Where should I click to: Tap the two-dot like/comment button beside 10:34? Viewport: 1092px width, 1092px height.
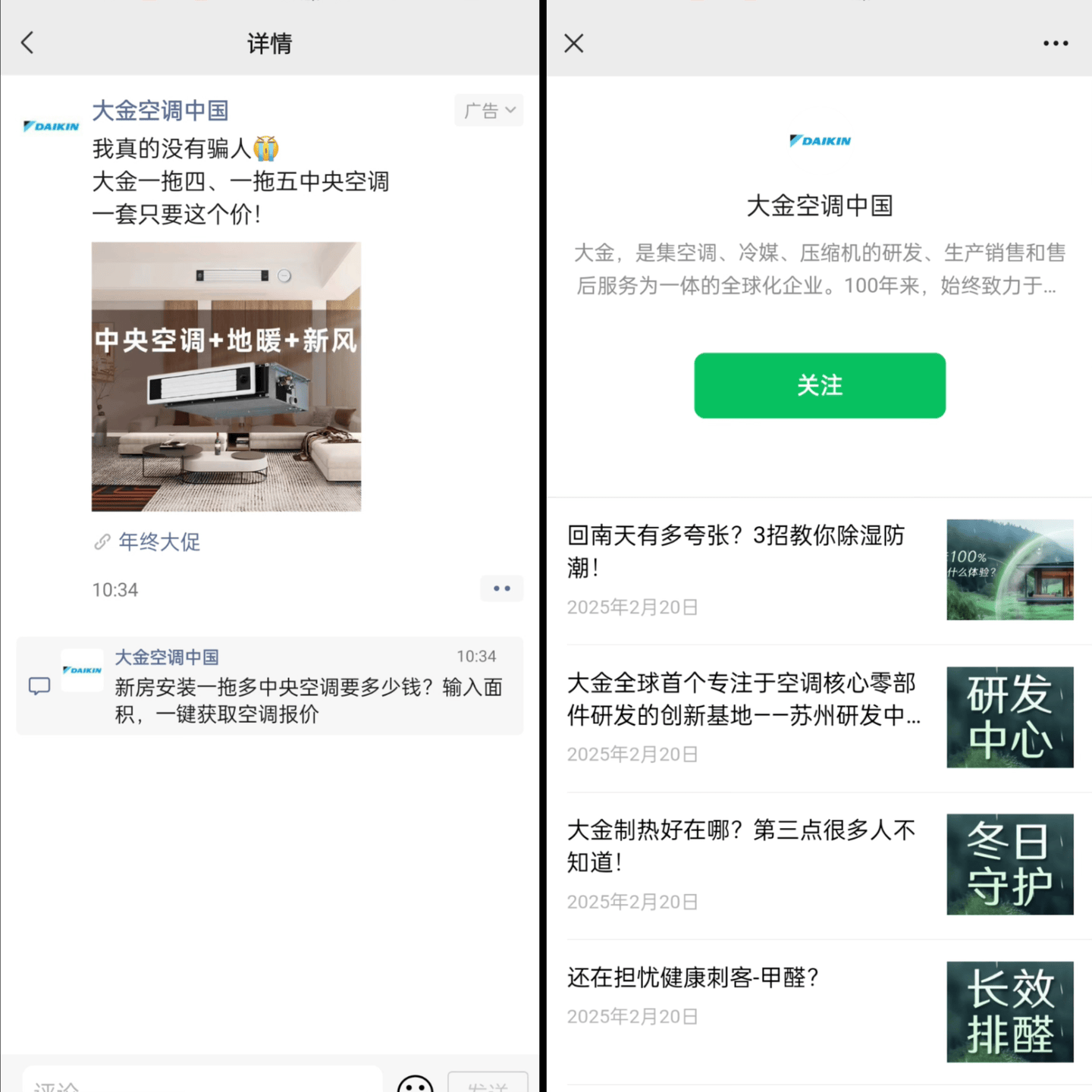[x=501, y=588]
